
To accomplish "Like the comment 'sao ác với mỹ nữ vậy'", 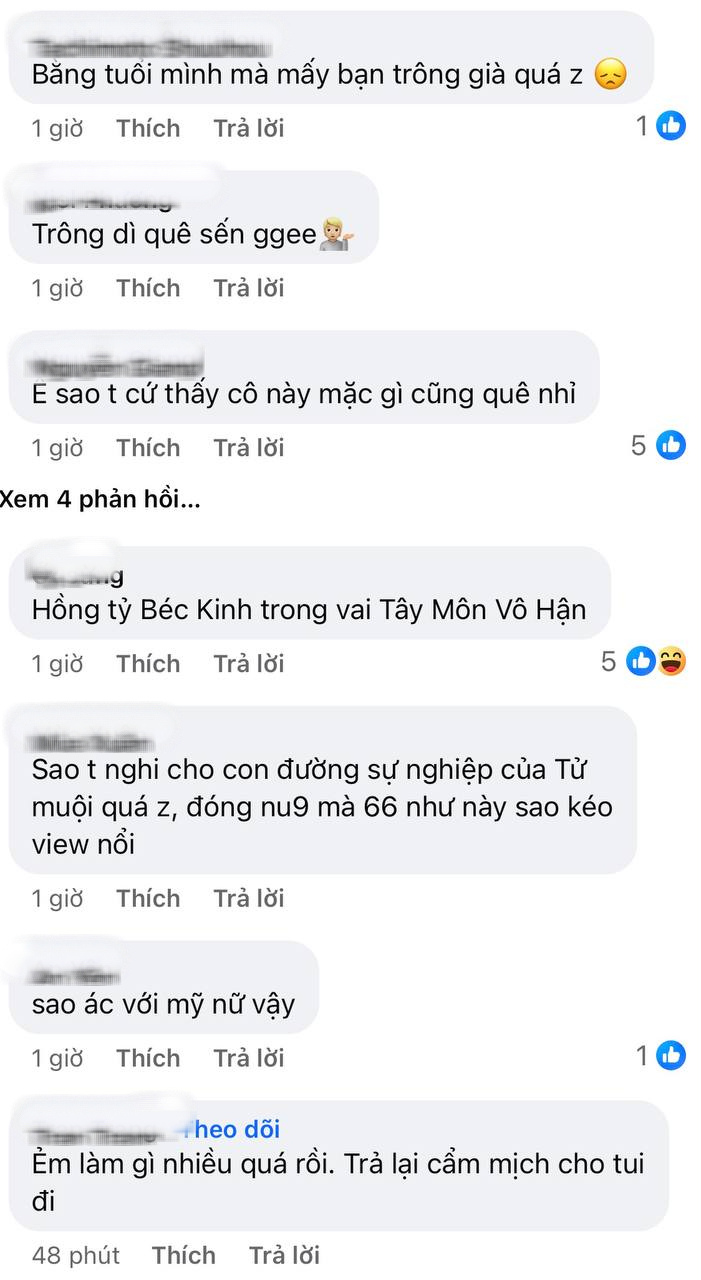I will (x=148, y=1058).
